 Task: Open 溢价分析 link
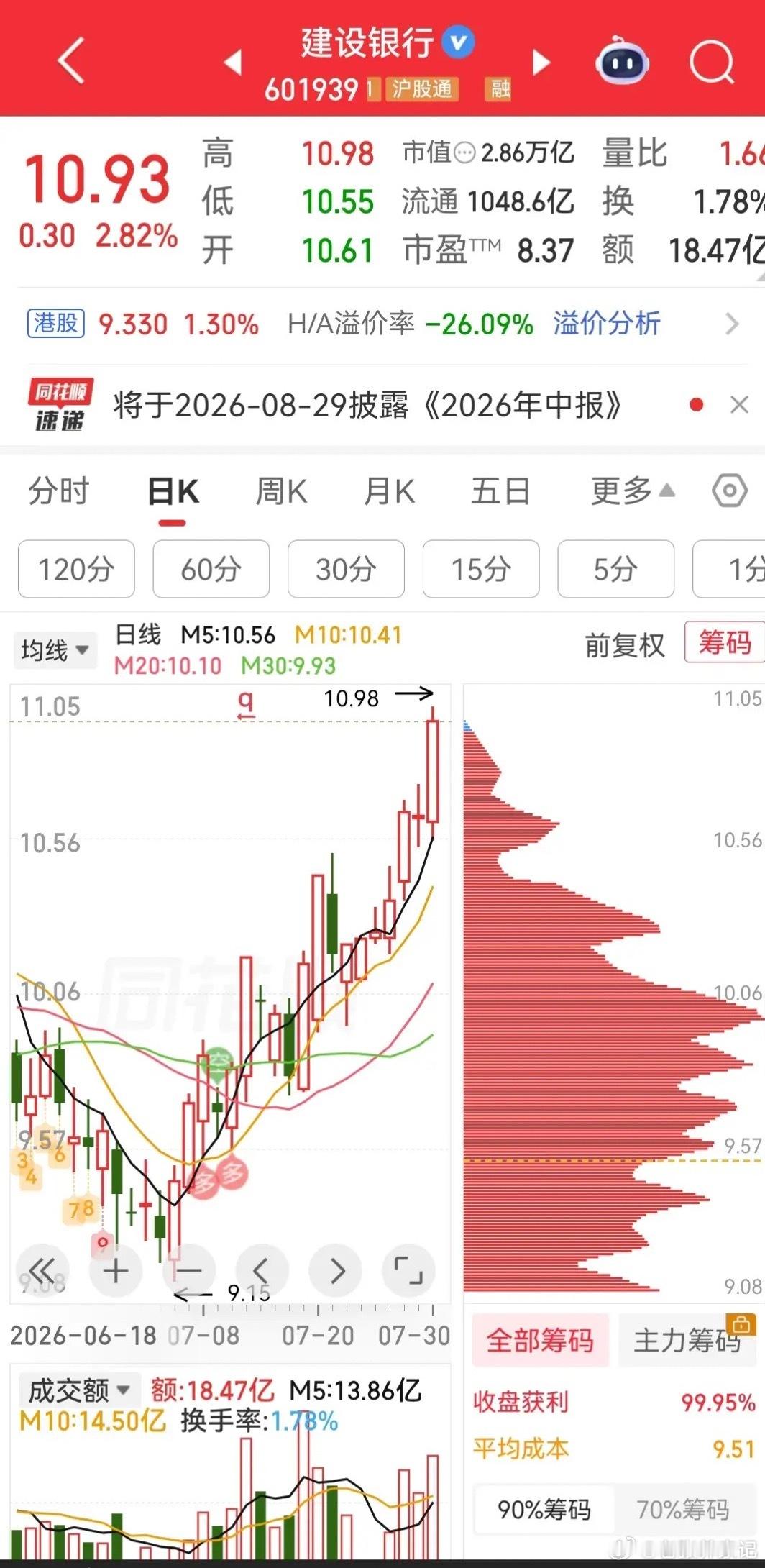(x=606, y=324)
